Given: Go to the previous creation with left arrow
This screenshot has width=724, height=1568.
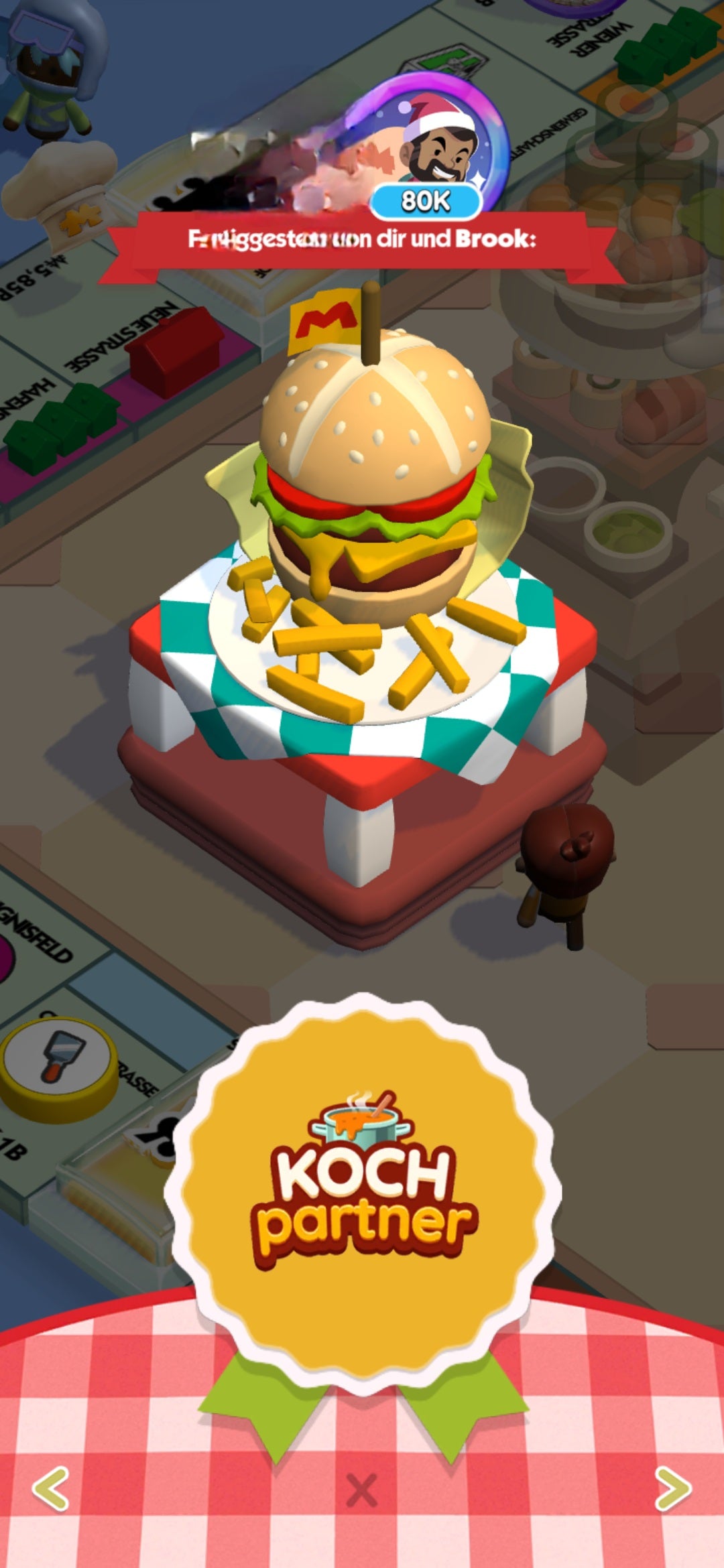Looking at the screenshot, I should pos(51,1488).
